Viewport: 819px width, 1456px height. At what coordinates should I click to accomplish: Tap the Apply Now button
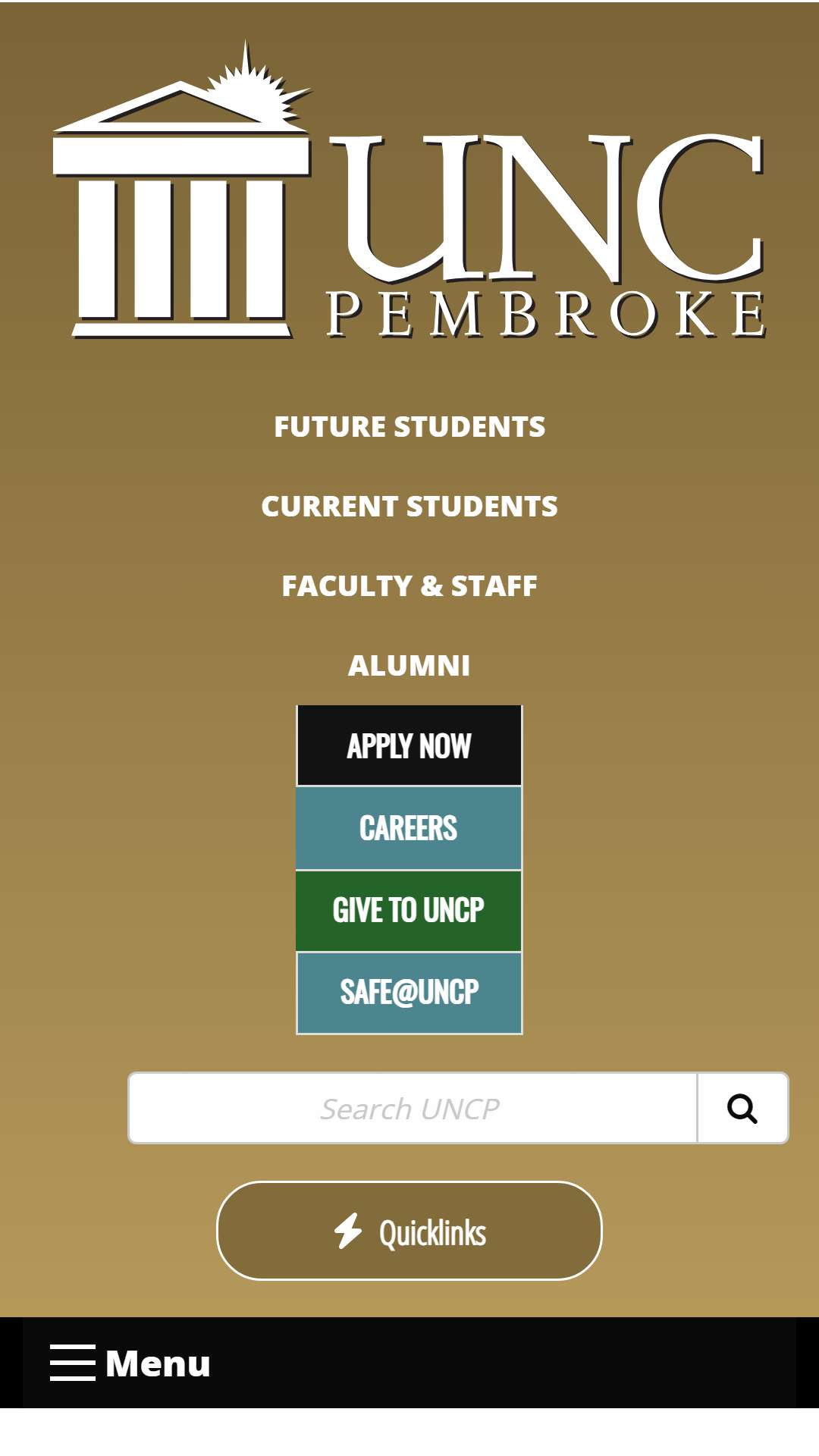pyautogui.click(x=409, y=745)
